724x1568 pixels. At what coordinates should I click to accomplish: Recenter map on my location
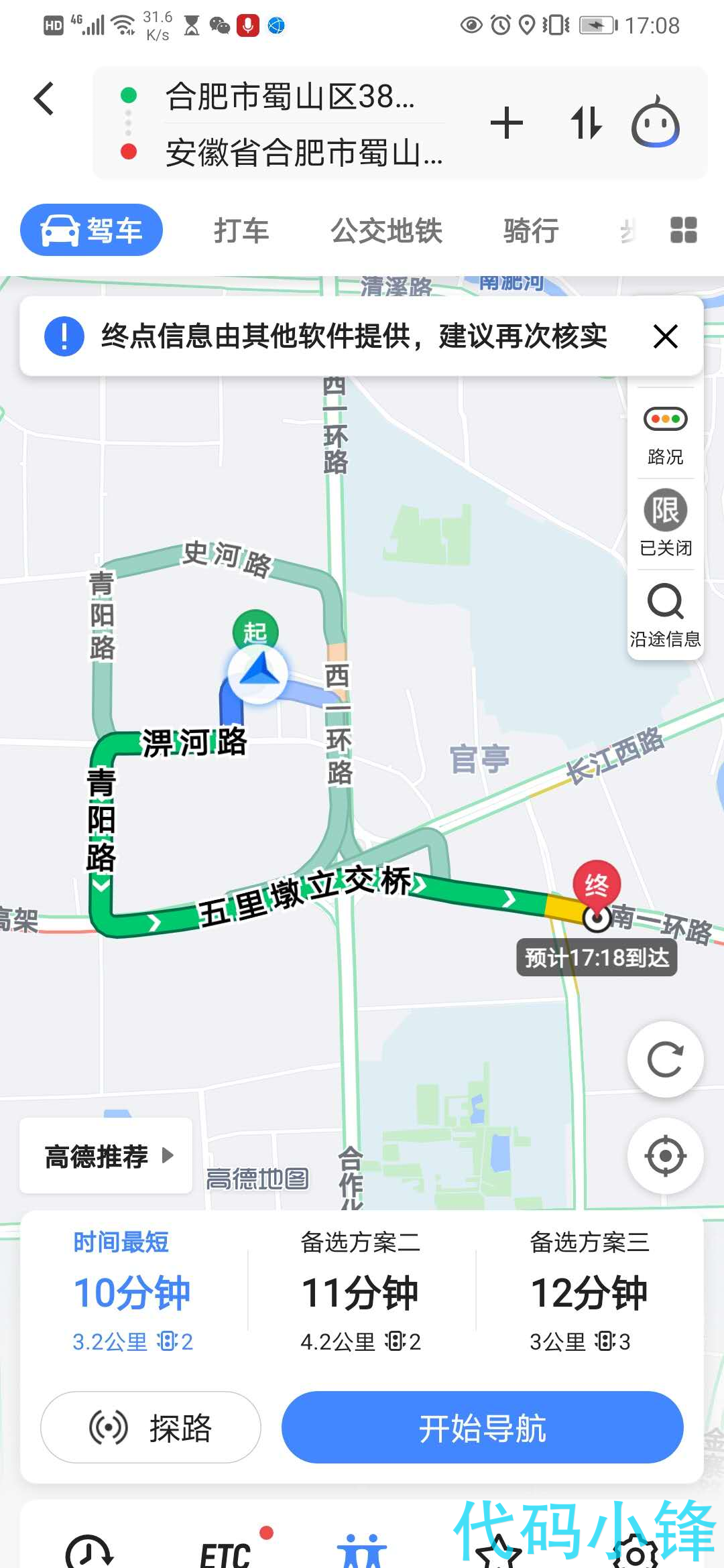[665, 1156]
